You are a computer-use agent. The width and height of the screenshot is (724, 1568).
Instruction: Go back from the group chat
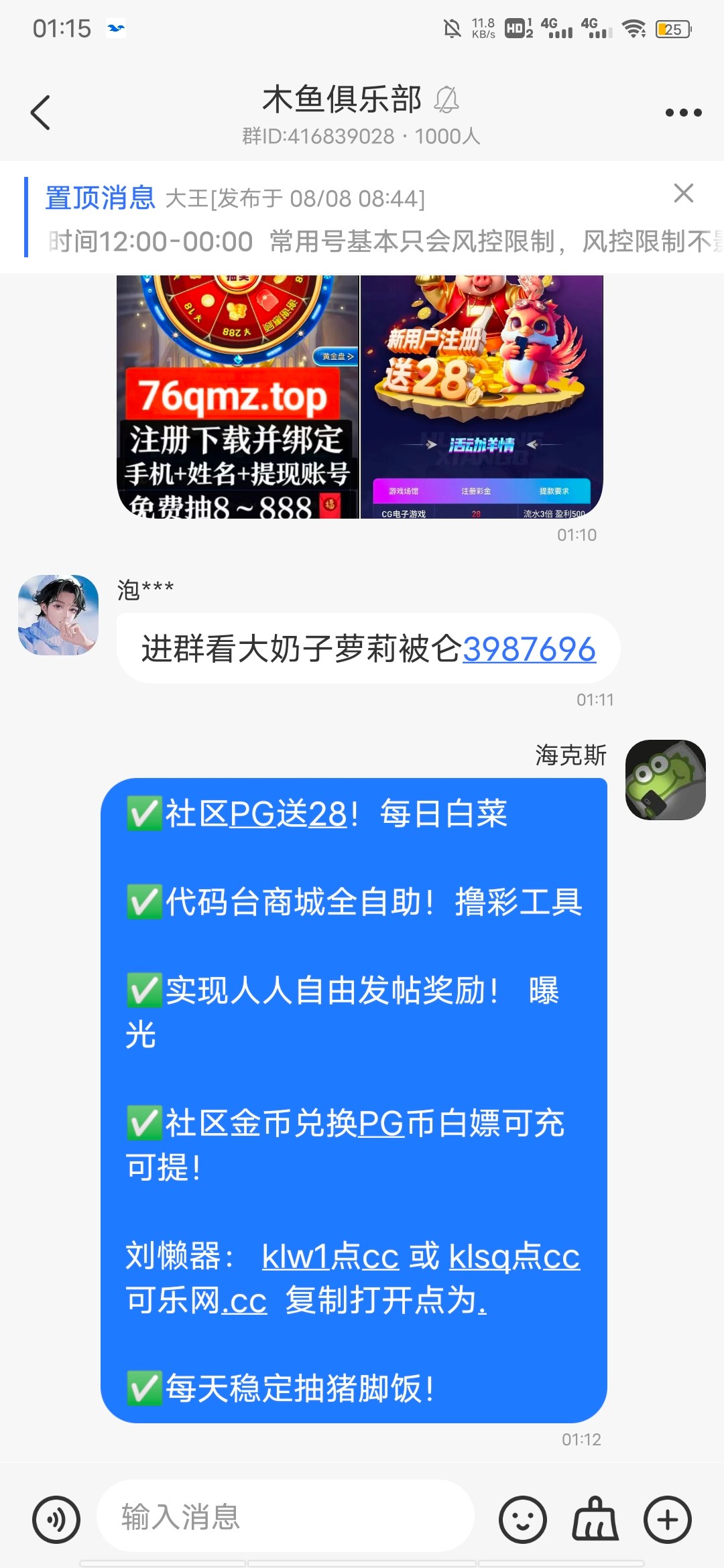[x=40, y=113]
